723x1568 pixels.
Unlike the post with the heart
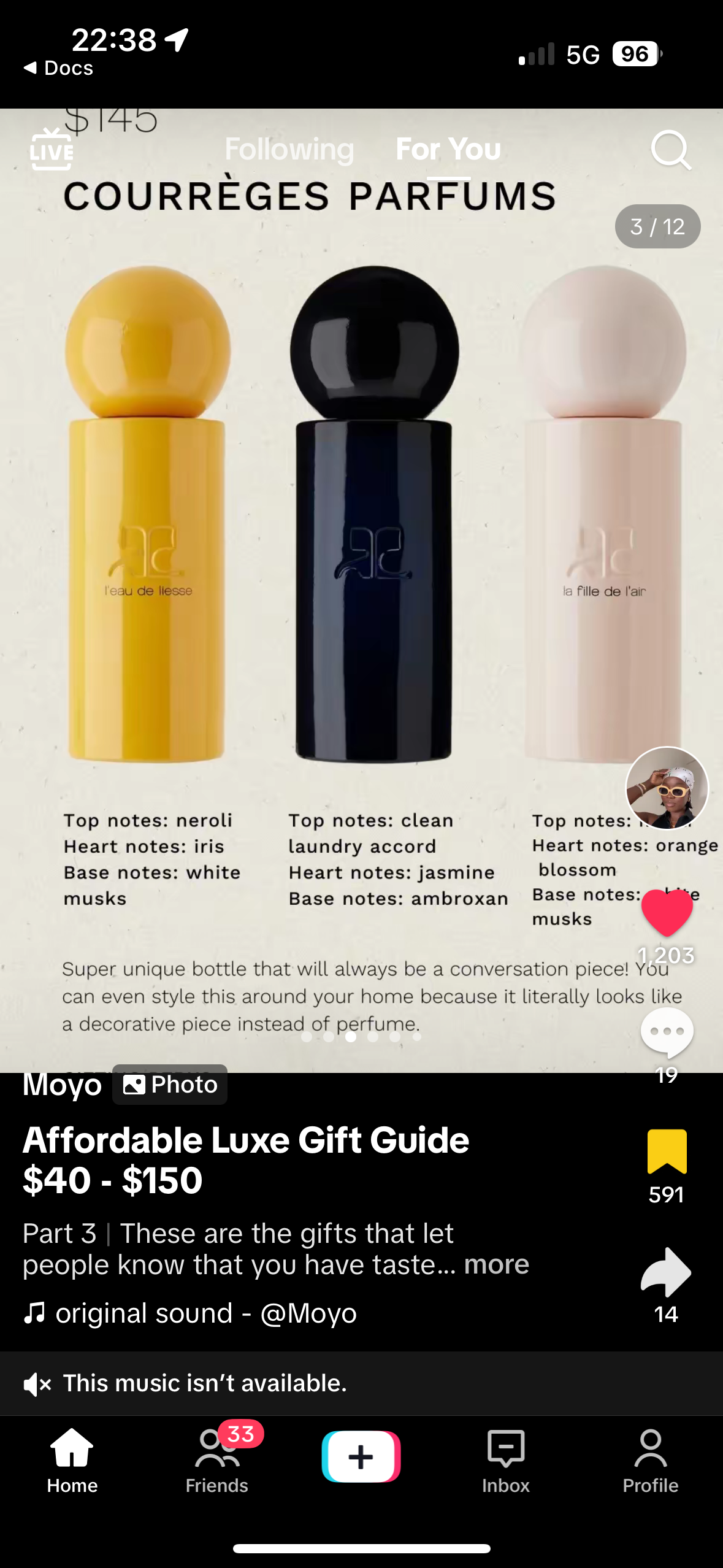(667, 912)
